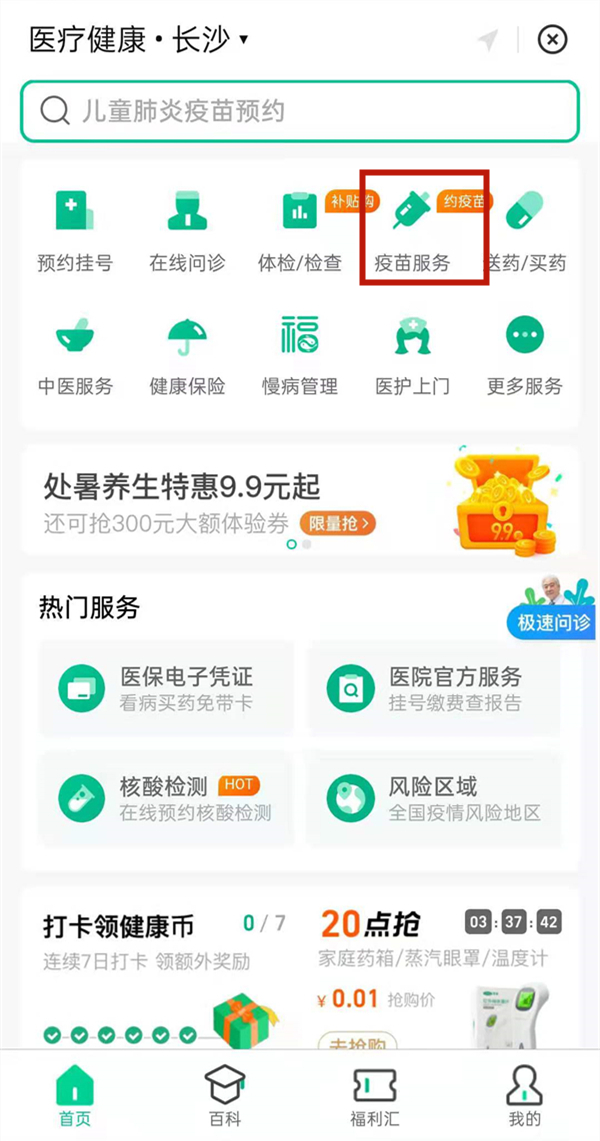Switch to the 福利汇 tab
600x1141 pixels.
tap(375, 1095)
